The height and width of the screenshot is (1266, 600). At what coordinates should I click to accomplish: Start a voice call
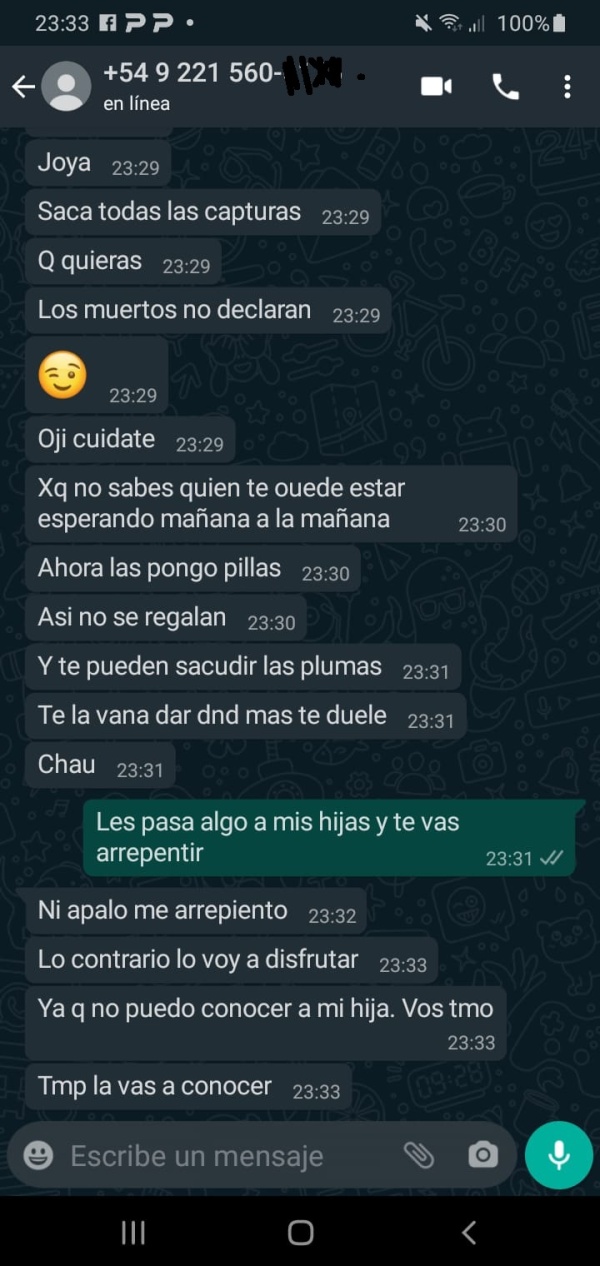pyautogui.click(x=506, y=87)
